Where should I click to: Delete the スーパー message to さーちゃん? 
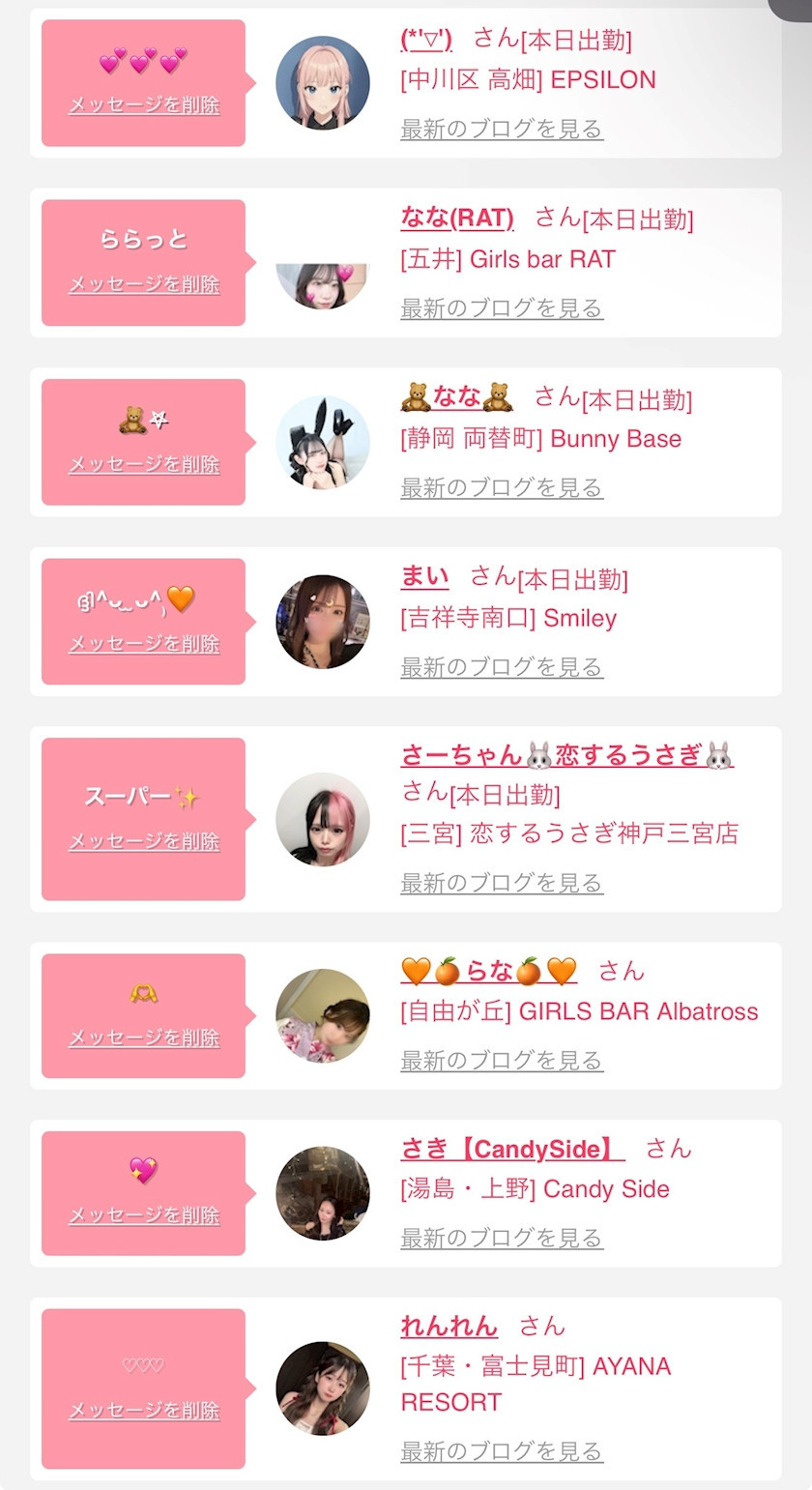pos(144,841)
